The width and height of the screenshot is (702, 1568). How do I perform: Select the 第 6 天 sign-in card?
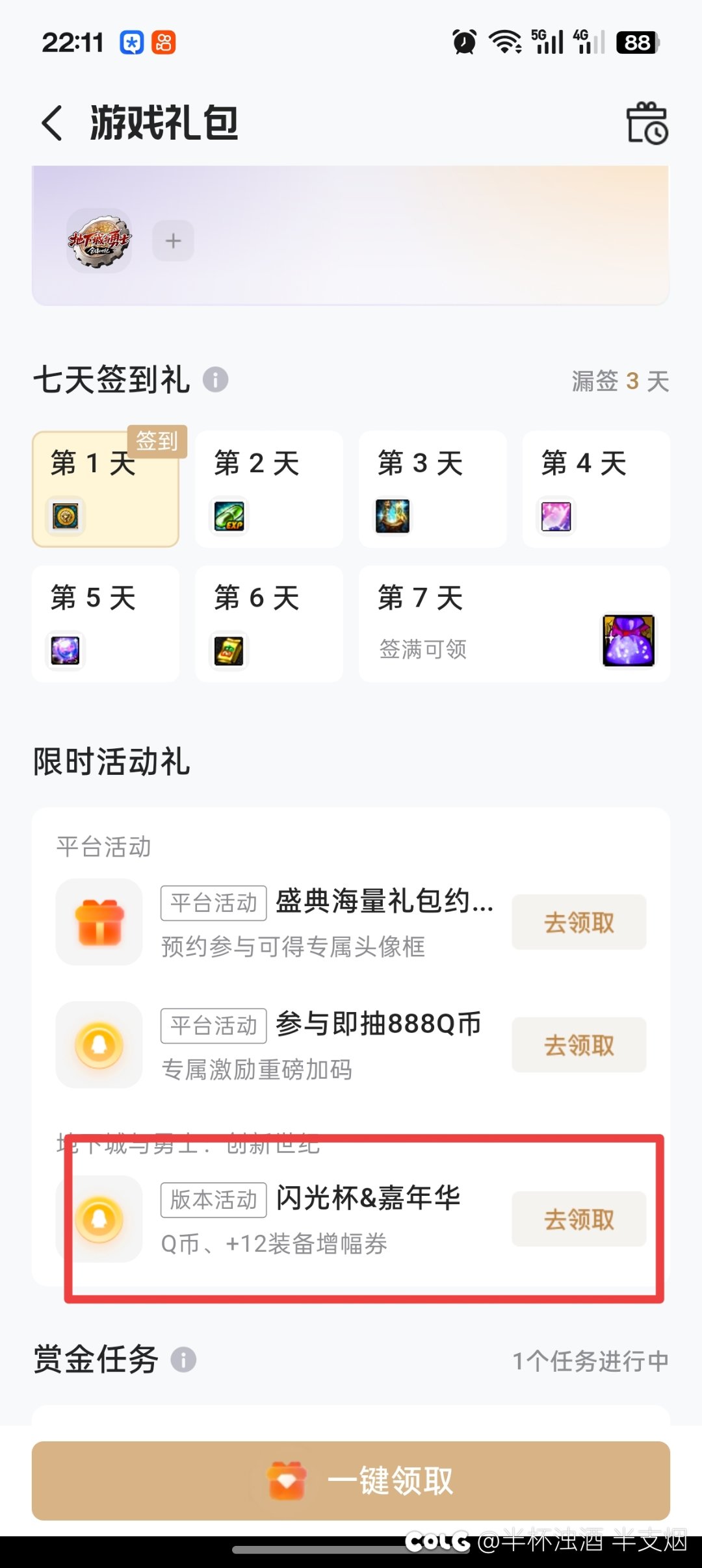tap(268, 624)
